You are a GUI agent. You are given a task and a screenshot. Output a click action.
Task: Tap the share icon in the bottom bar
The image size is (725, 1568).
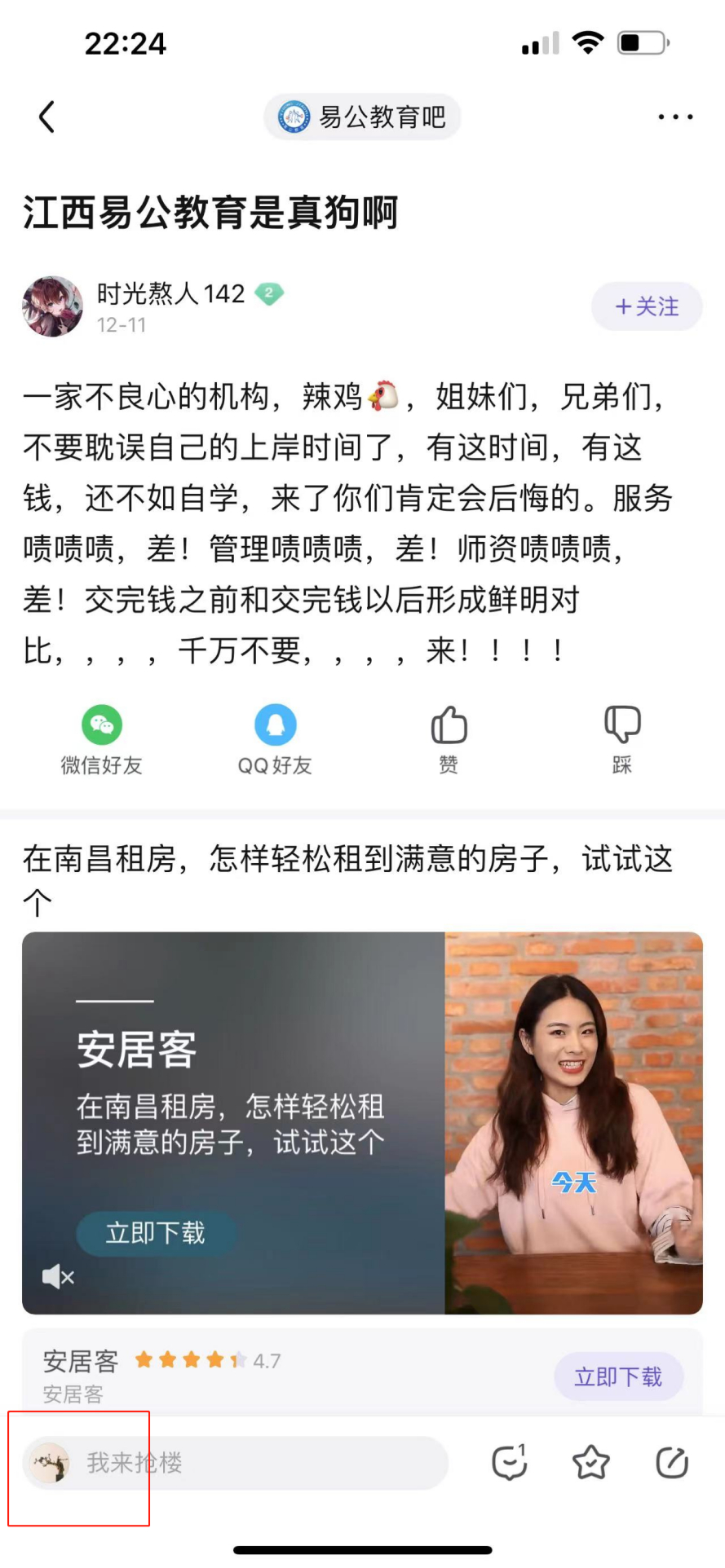672,1463
